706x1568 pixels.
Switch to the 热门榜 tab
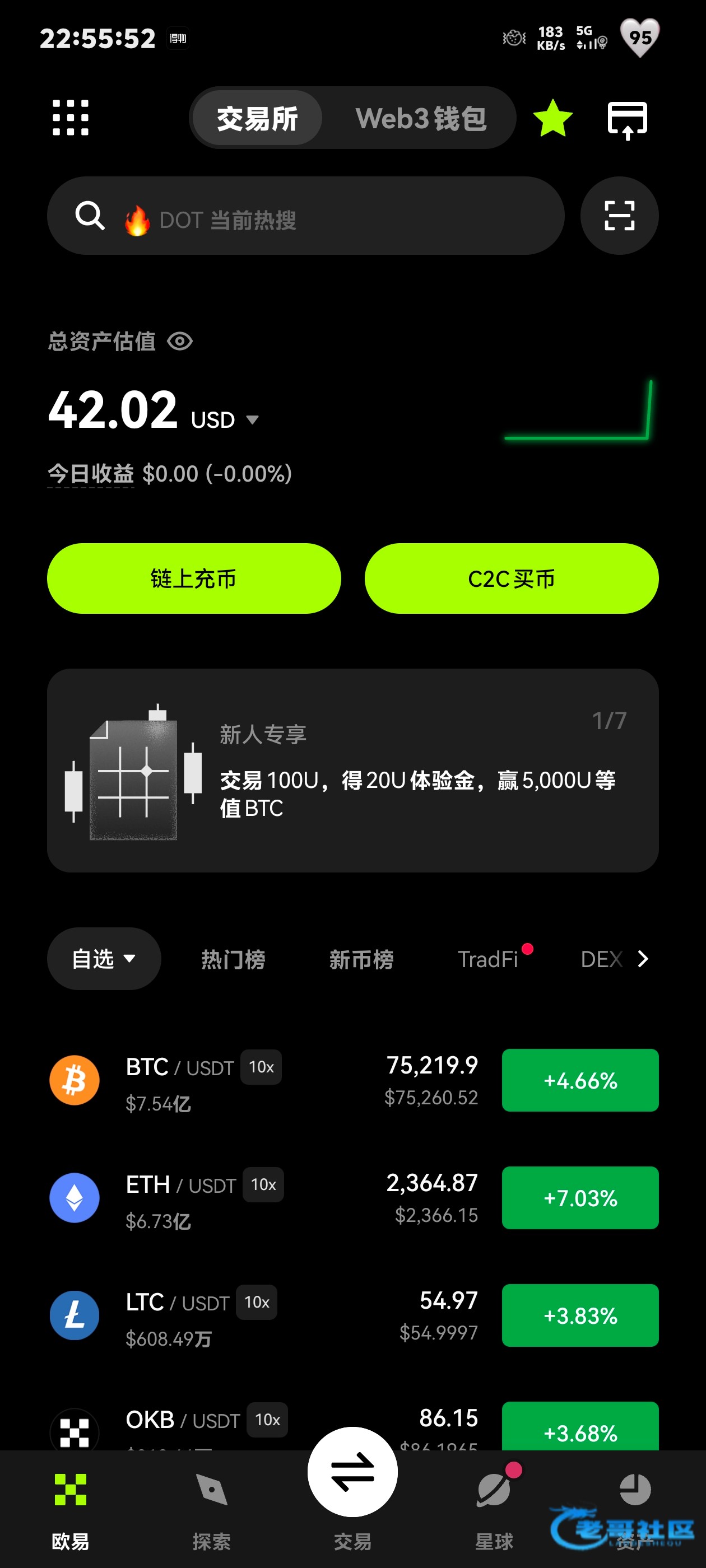233,959
